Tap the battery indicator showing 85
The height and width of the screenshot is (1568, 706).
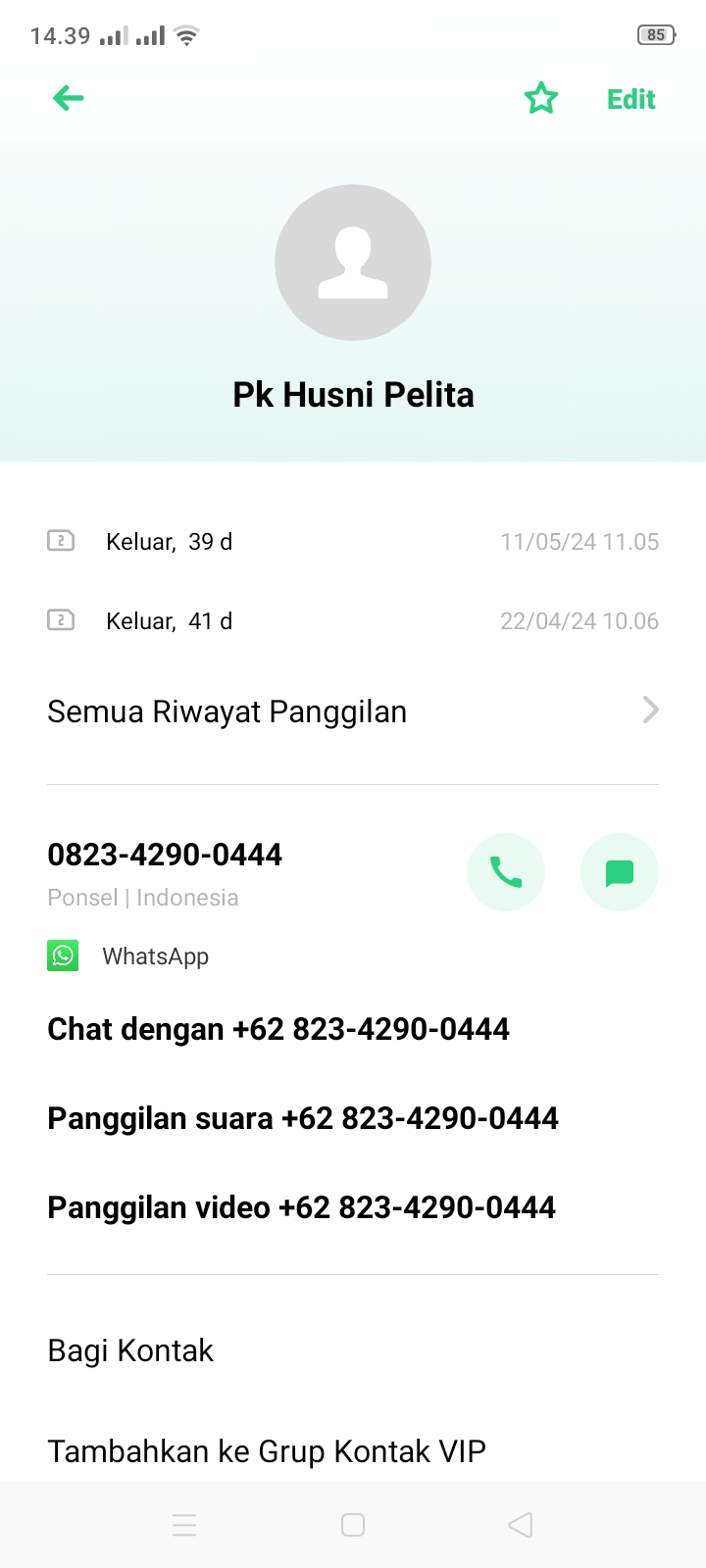pyautogui.click(x=655, y=33)
